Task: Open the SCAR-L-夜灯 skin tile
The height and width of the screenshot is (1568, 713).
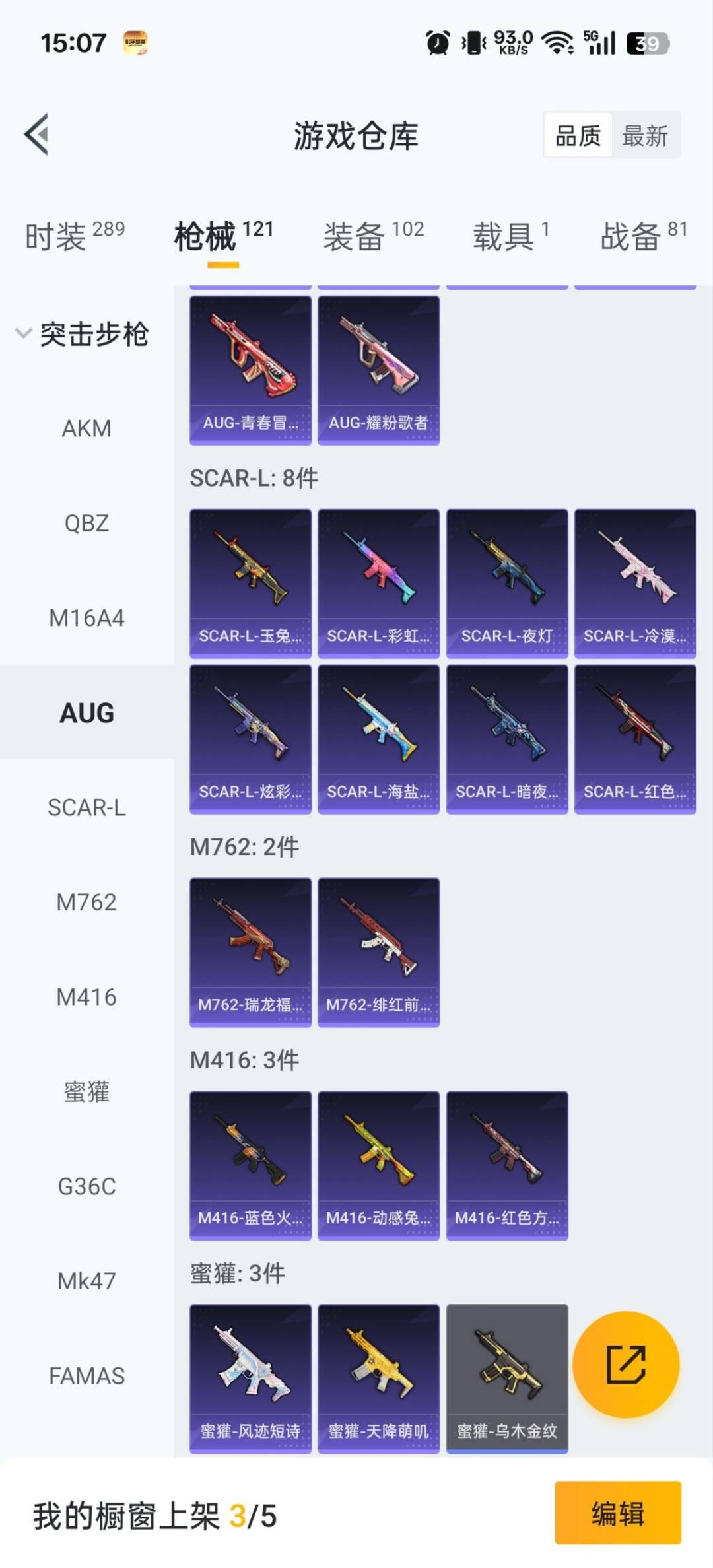Action: coord(506,583)
